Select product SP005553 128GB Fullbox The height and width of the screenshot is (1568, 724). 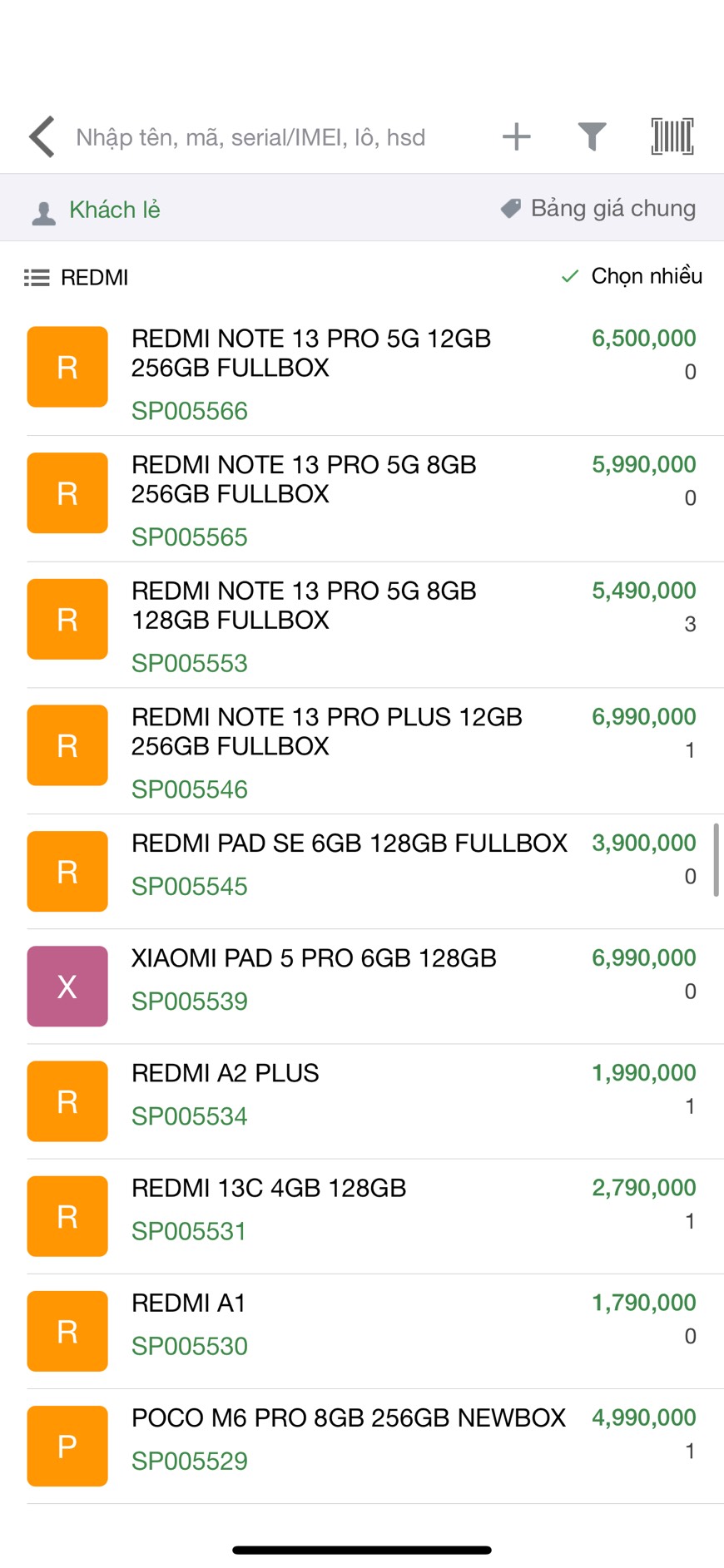point(362,626)
